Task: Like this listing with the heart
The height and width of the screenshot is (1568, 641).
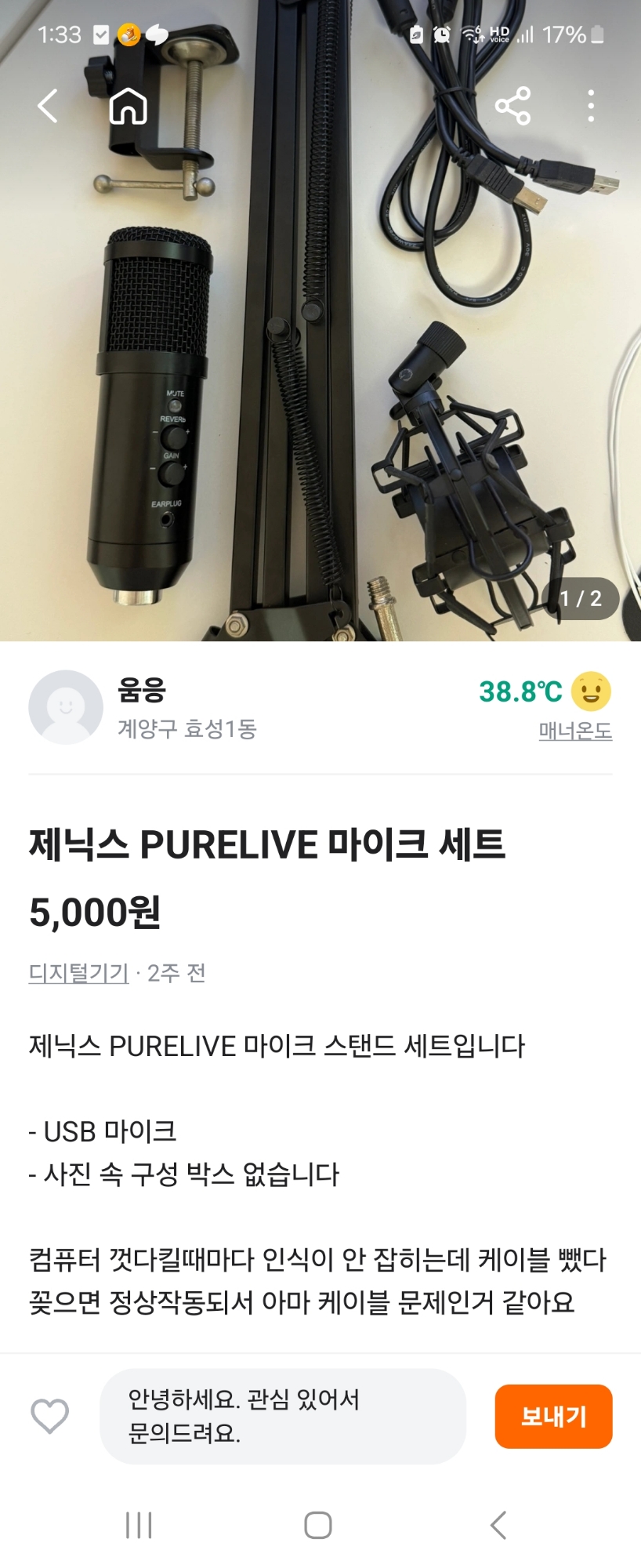Action: (49, 1416)
